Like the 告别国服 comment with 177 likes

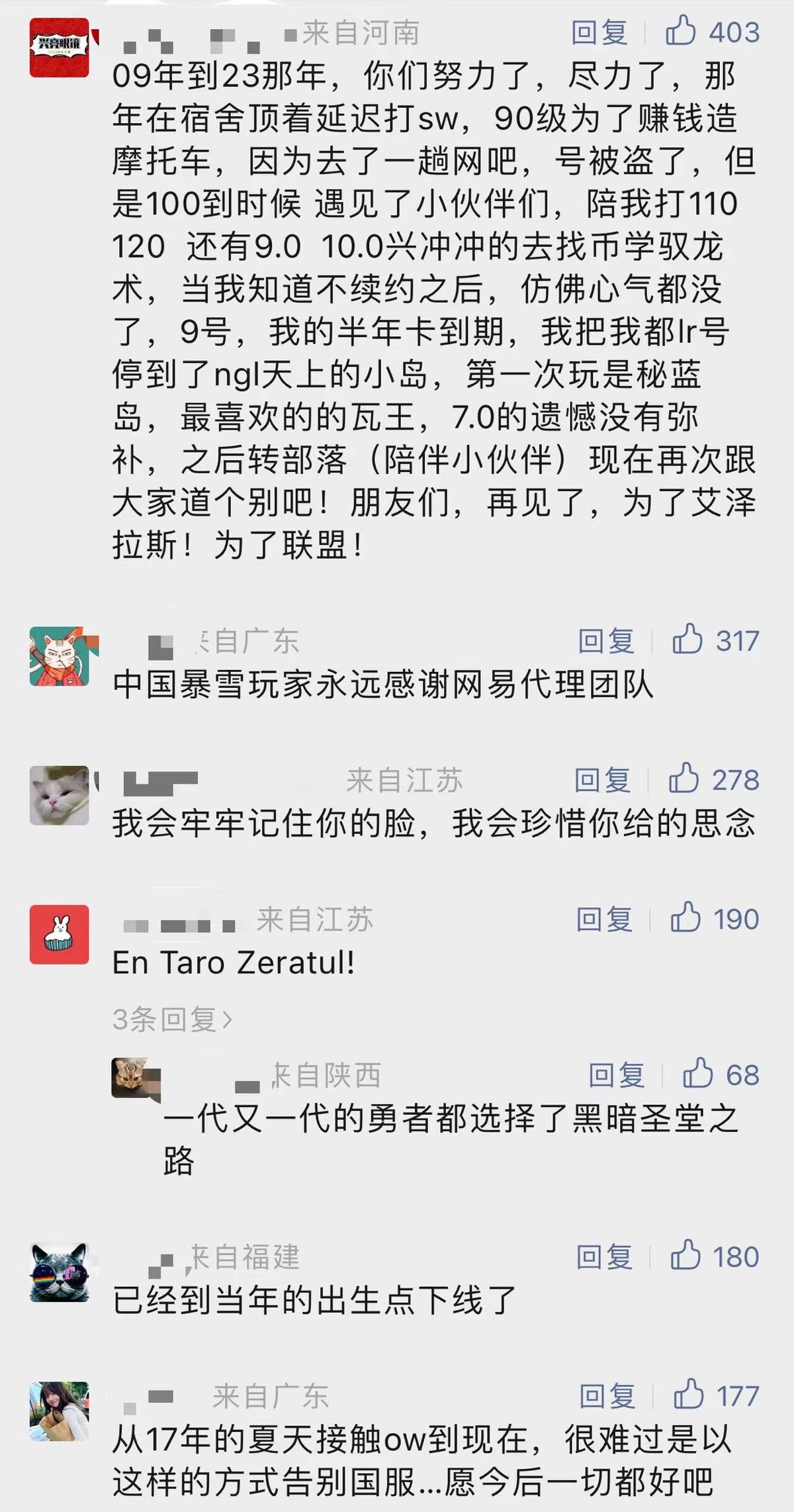point(688,1395)
